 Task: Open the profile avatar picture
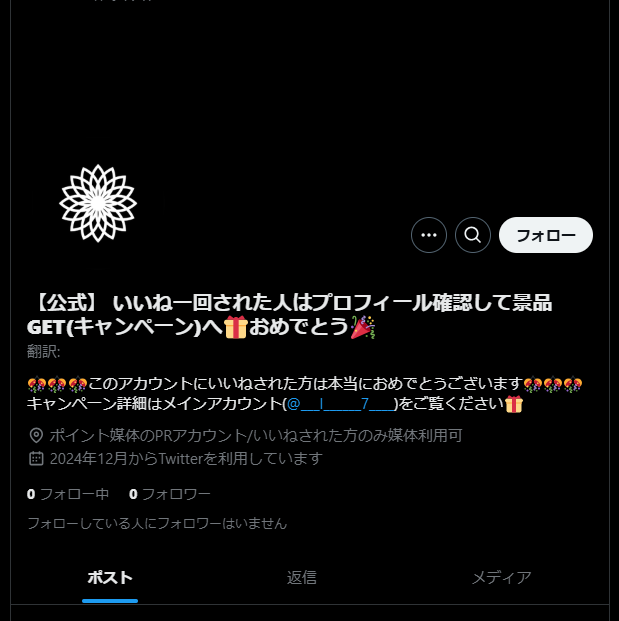click(x=98, y=203)
